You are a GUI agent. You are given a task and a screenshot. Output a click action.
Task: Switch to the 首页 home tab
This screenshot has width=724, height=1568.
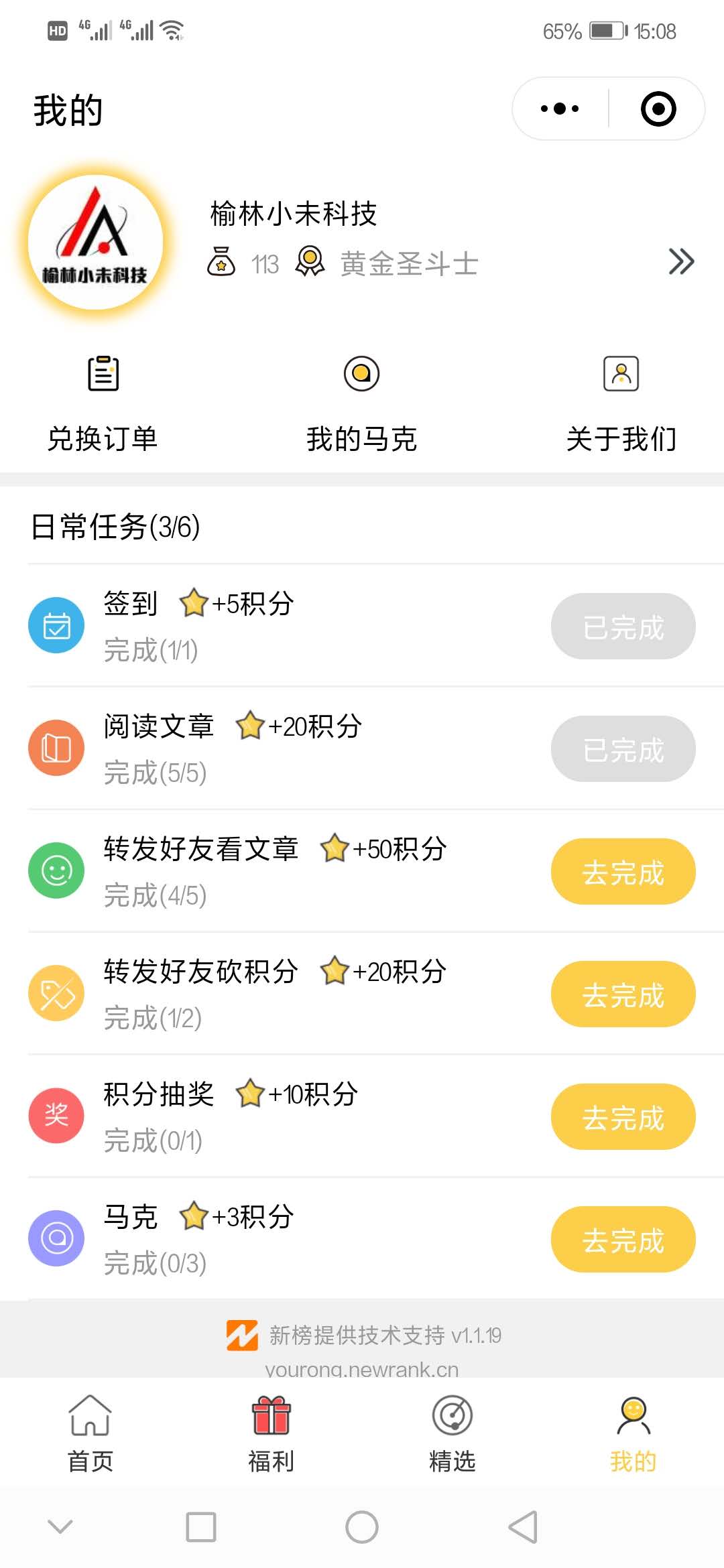[90, 1434]
